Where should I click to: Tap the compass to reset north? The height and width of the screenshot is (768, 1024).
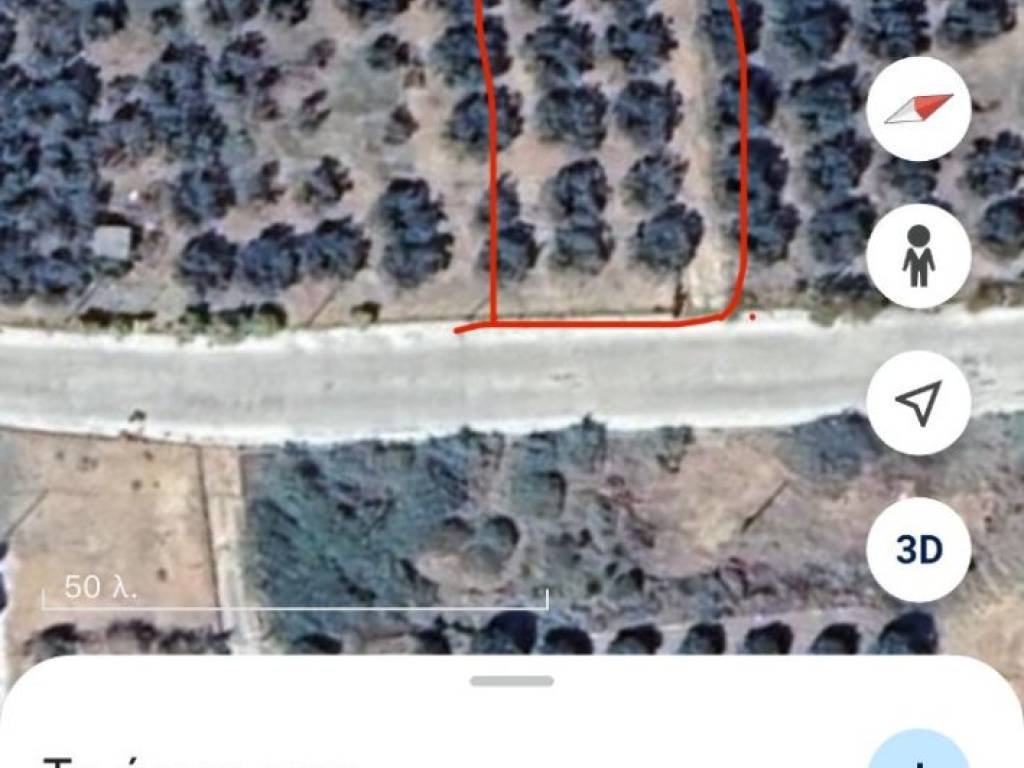point(918,109)
